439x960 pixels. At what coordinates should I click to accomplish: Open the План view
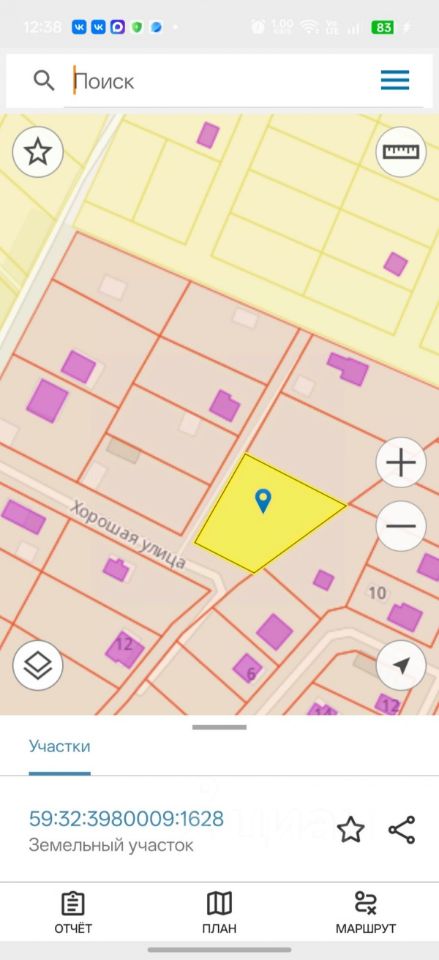[219, 913]
